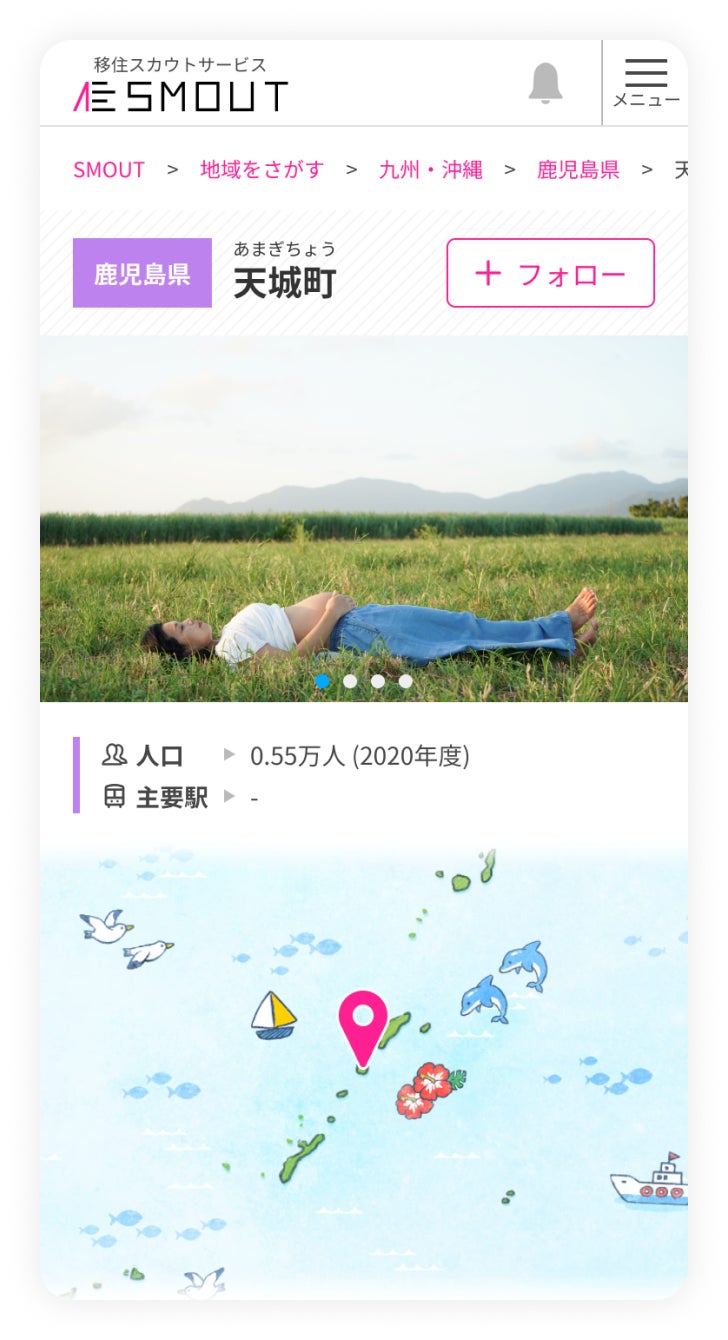Show the second photo via carousel dot
The image size is (728, 1340).
click(350, 681)
